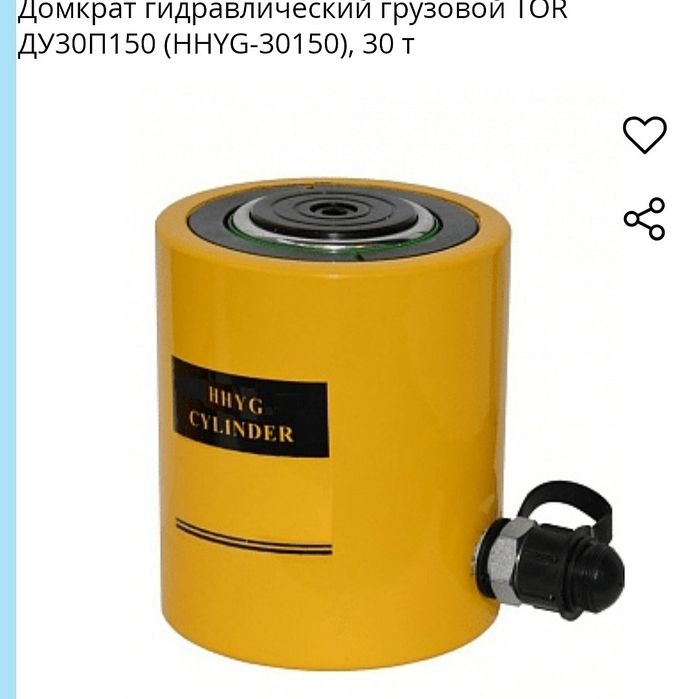Add this hydraulic jack to favorites
The width and height of the screenshot is (699, 699).
pos(644,134)
